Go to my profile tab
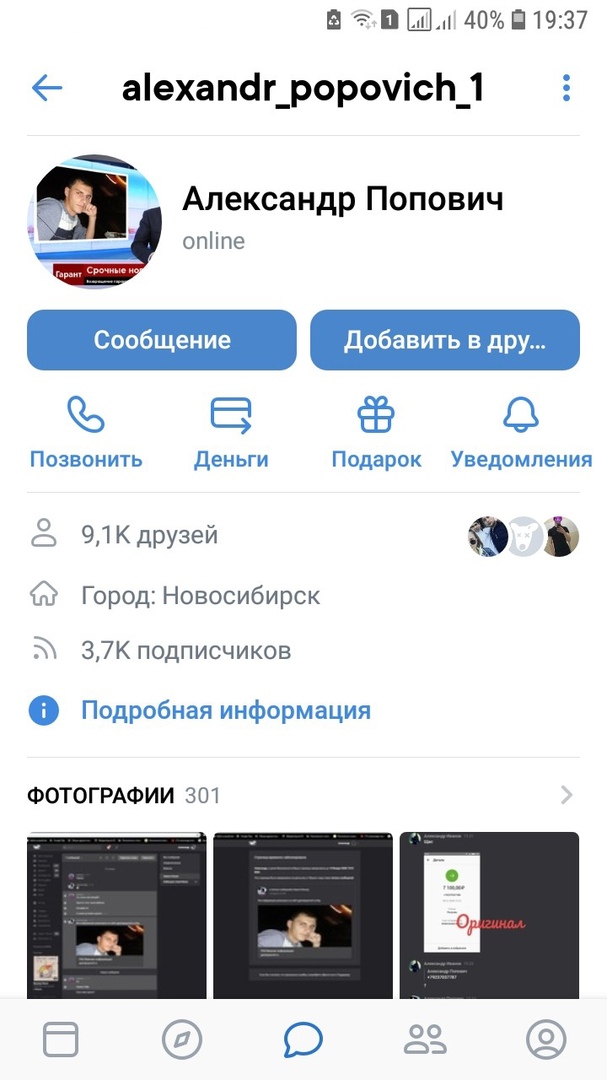The height and width of the screenshot is (1080, 607). click(546, 1040)
